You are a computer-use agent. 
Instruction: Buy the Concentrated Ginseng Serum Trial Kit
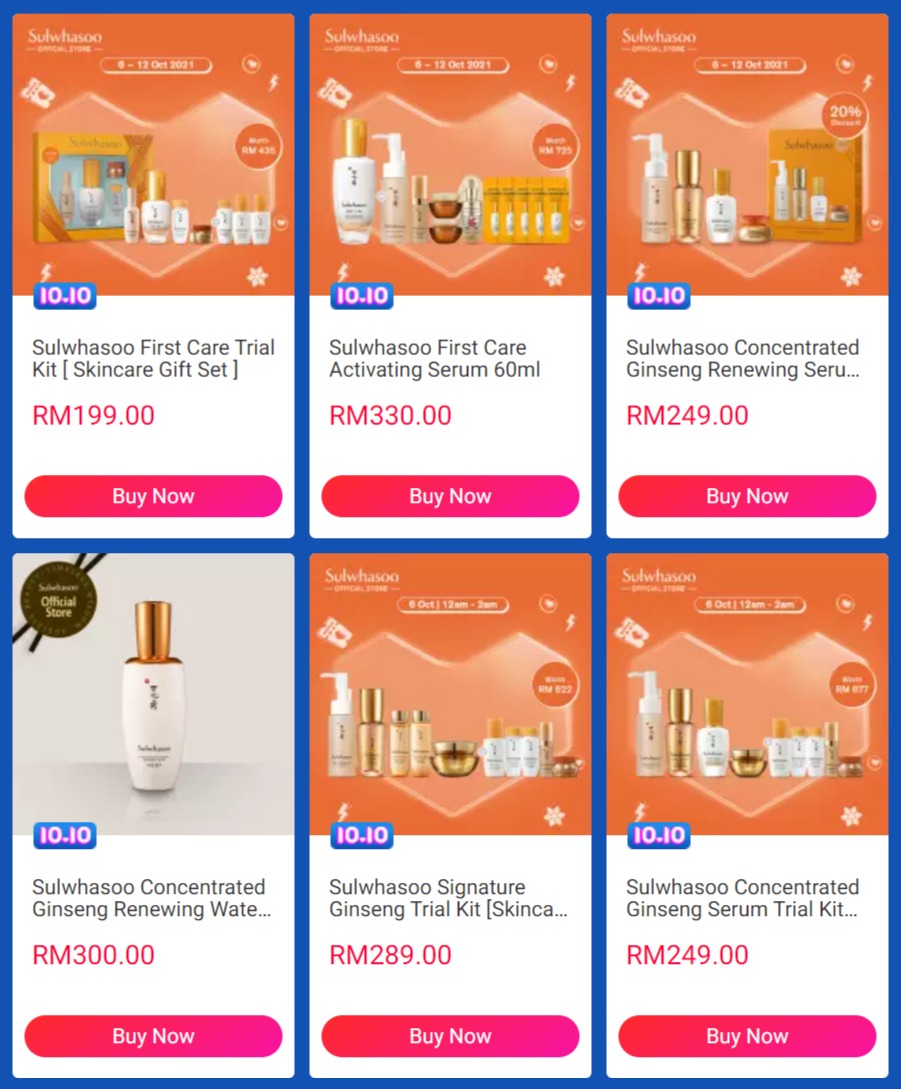pos(747,1036)
